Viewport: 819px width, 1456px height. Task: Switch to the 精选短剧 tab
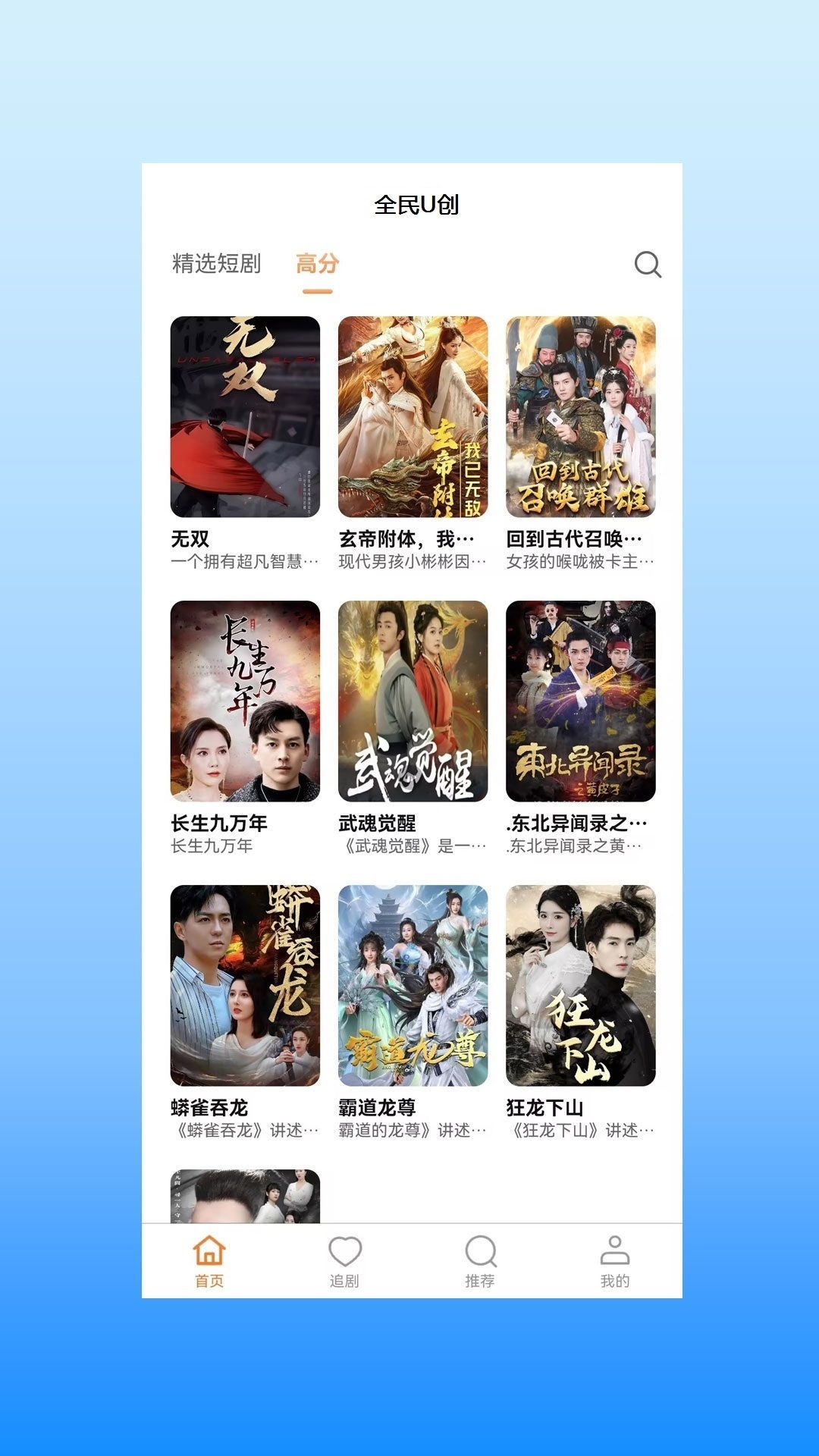(215, 265)
